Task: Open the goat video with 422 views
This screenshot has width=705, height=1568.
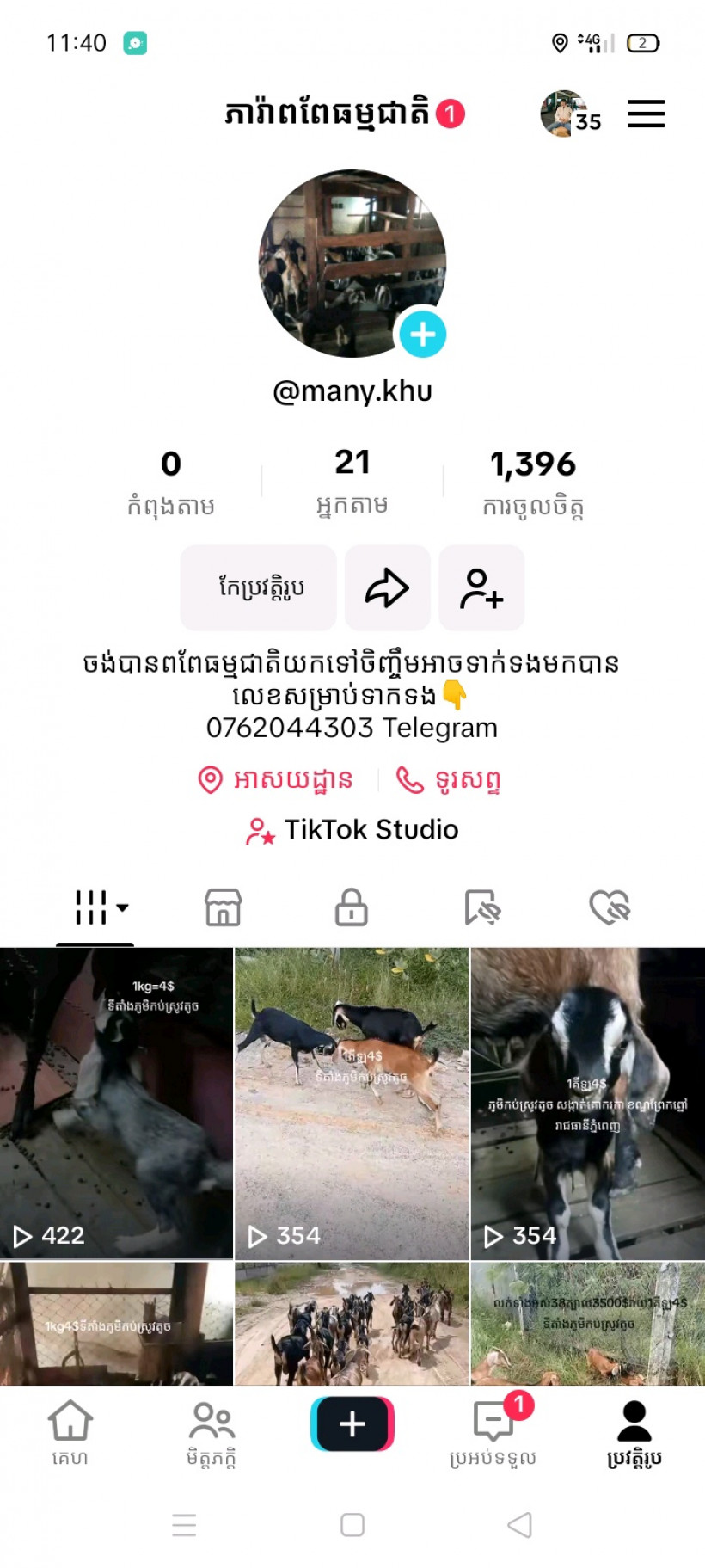Action: tap(117, 1101)
